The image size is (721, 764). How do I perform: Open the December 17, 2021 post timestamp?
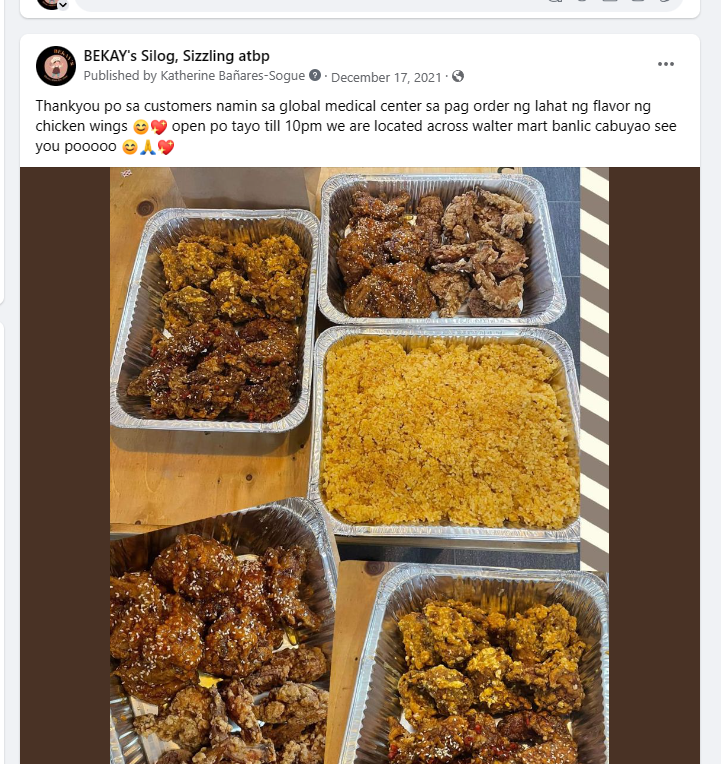(387, 77)
